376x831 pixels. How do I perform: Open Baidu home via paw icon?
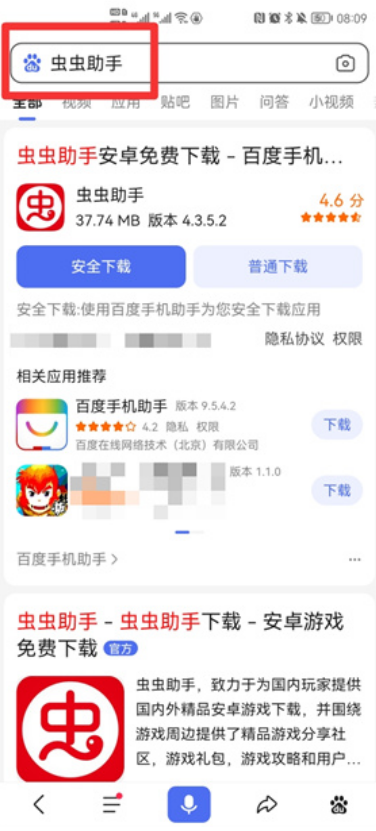339,805
